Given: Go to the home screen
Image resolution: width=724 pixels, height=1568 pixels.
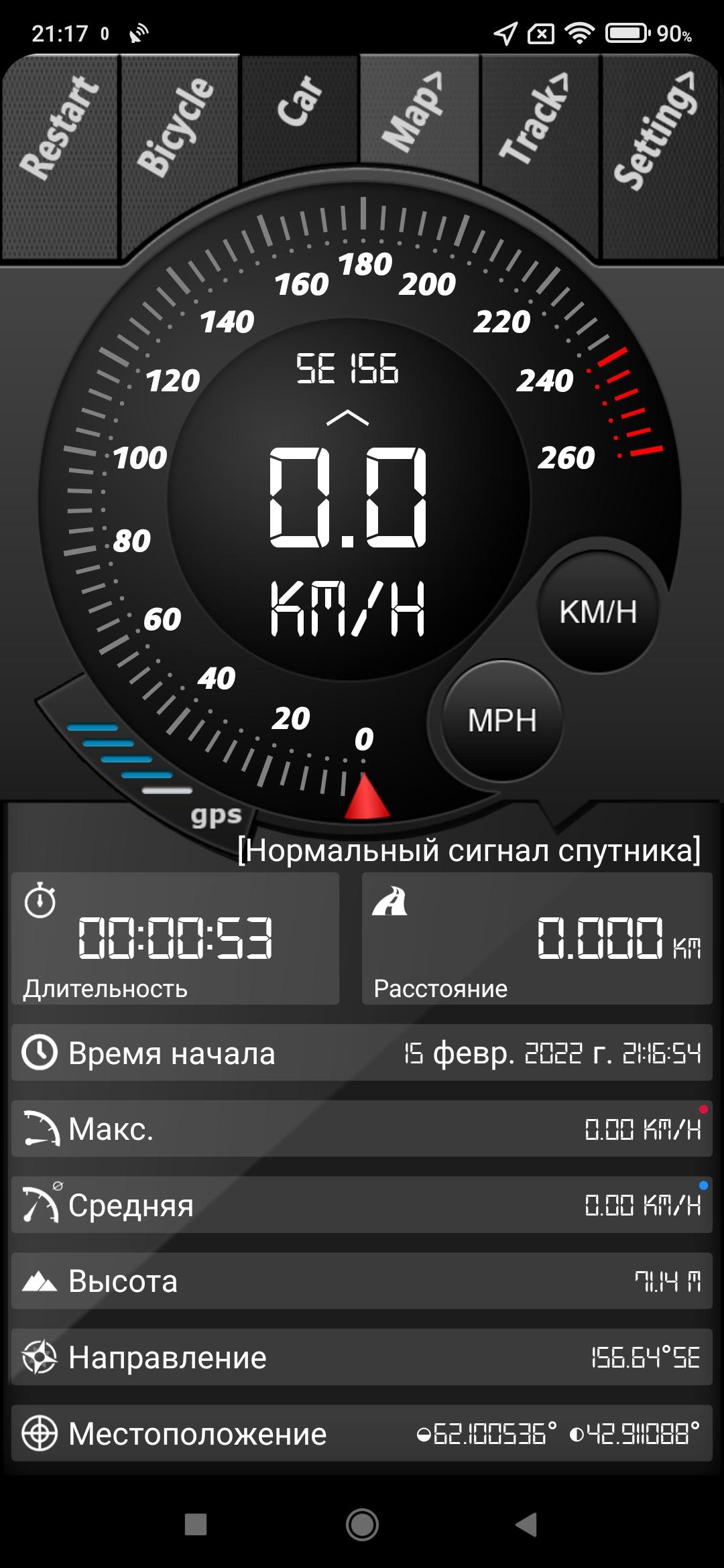Looking at the screenshot, I should pos(362,1524).
